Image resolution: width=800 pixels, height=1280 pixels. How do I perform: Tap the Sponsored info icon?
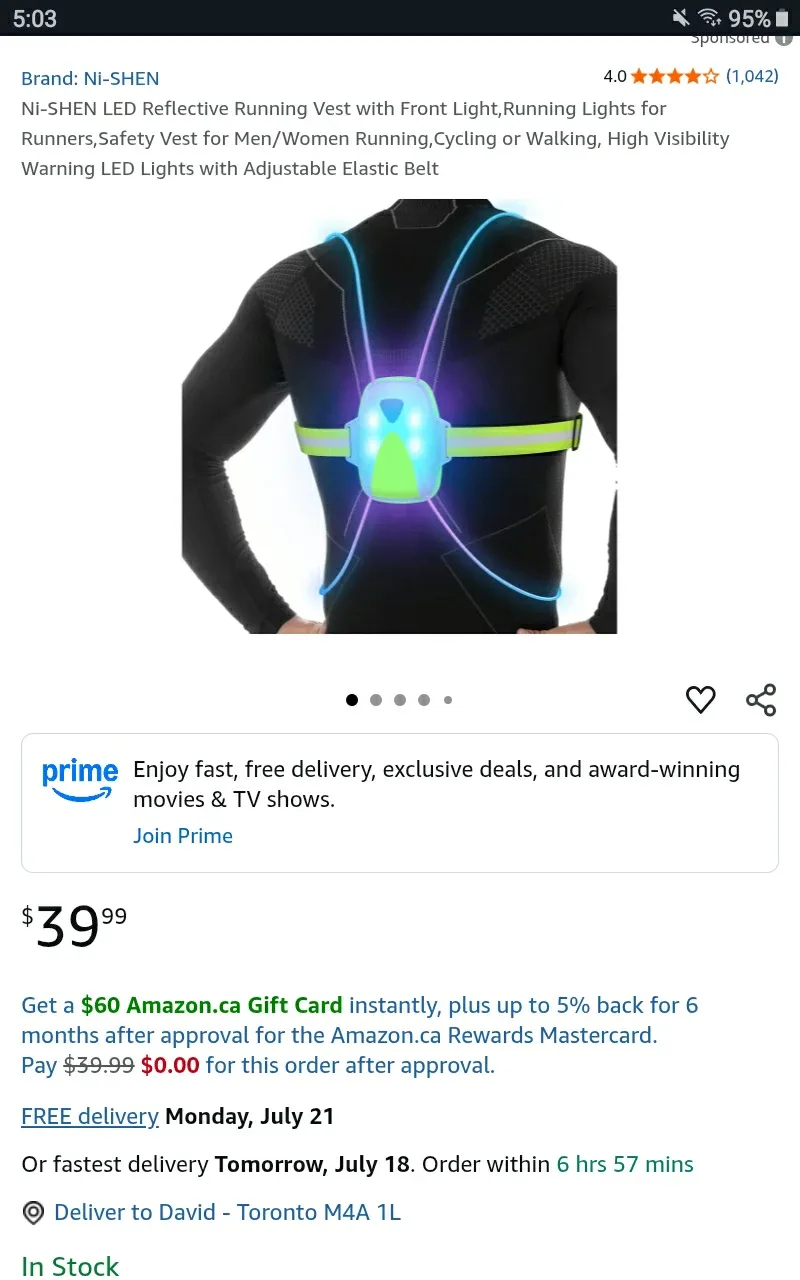click(781, 38)
